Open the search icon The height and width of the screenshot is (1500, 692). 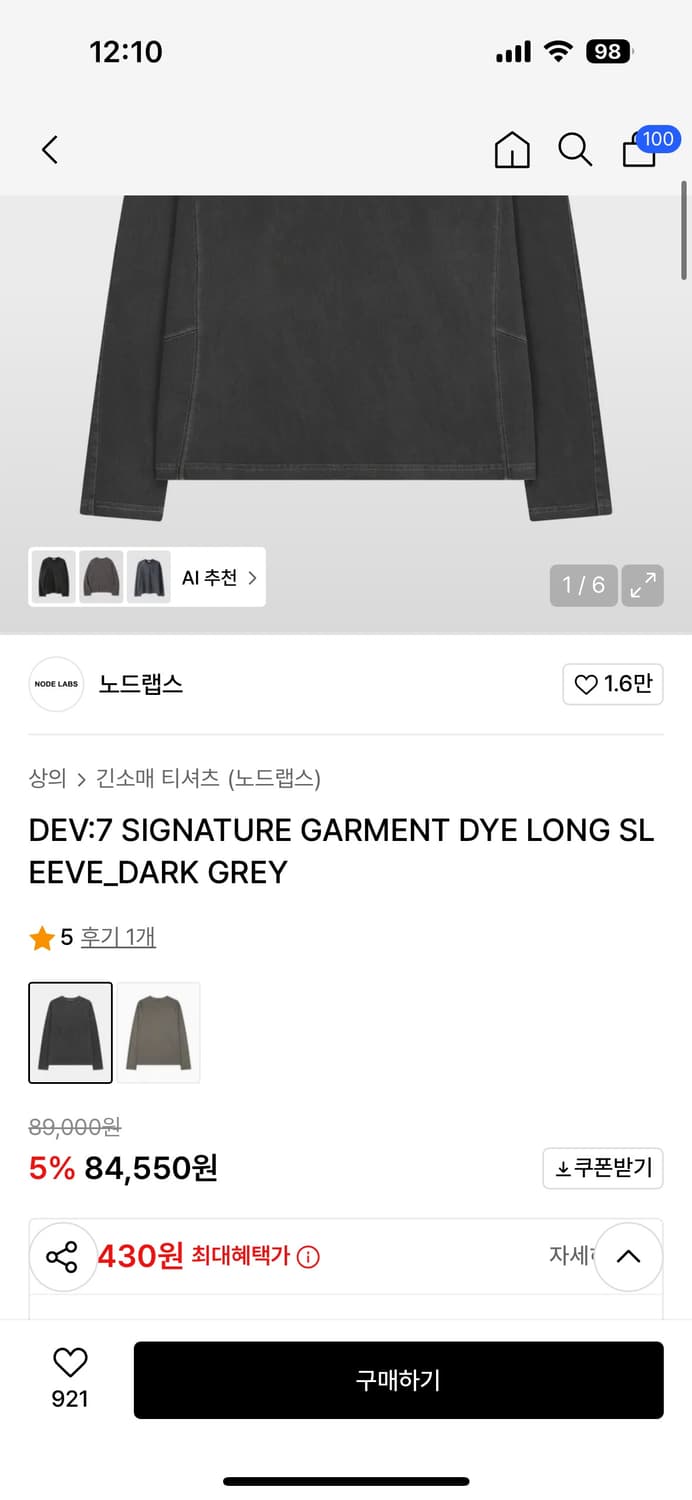pyautogui.click(x=575, y=150)
